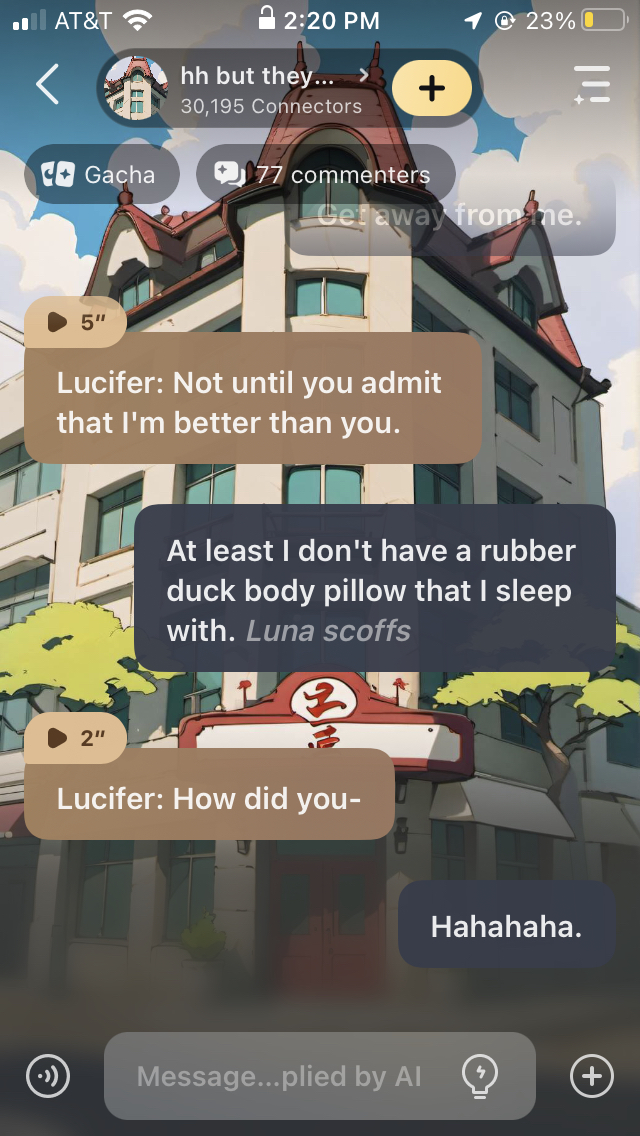
Task: Tap the lightbulb suggestion icon
Action: pyautogui.click(x=480, y=1076)
